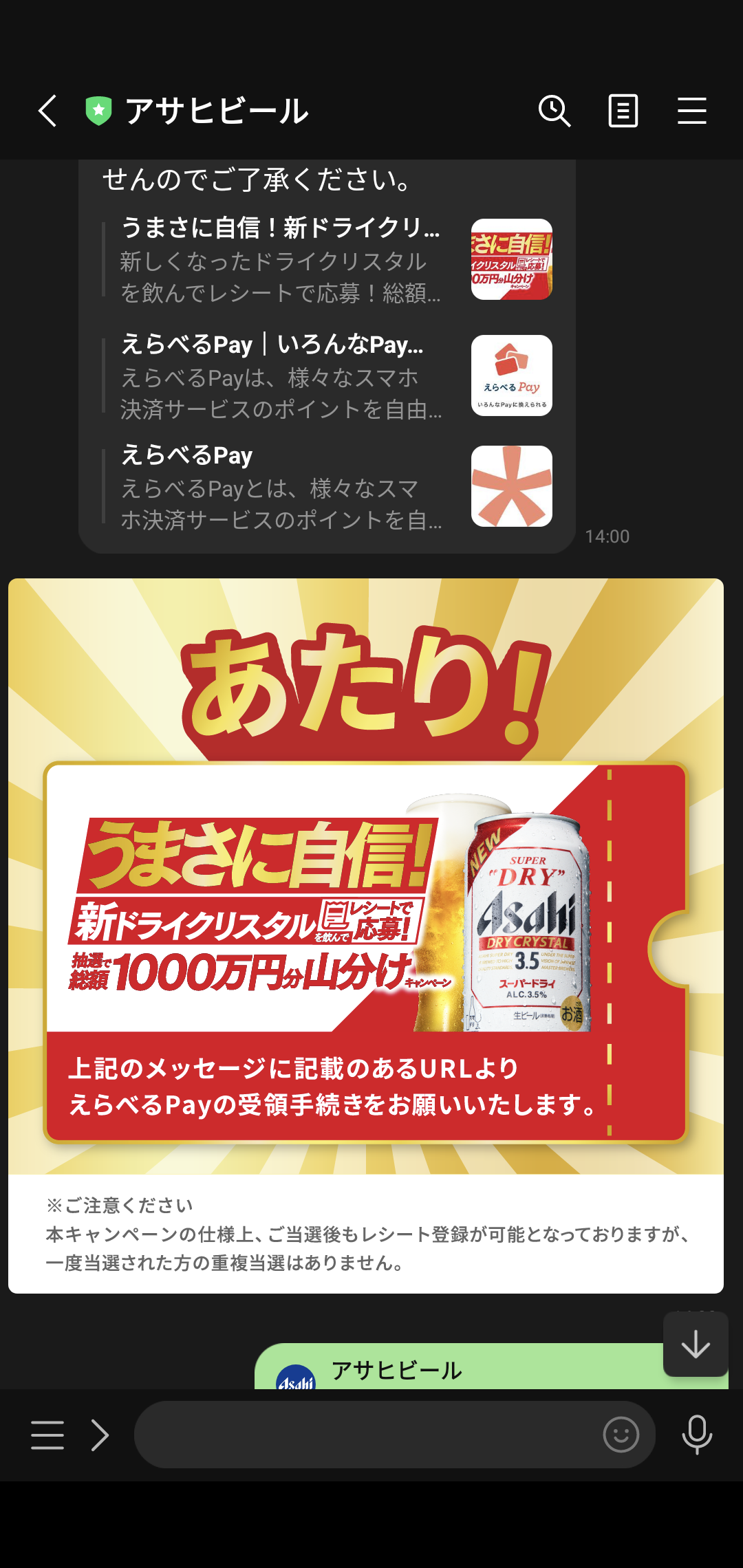
Task: Go back from the アサヒビール chat
Action: point(47,111)
